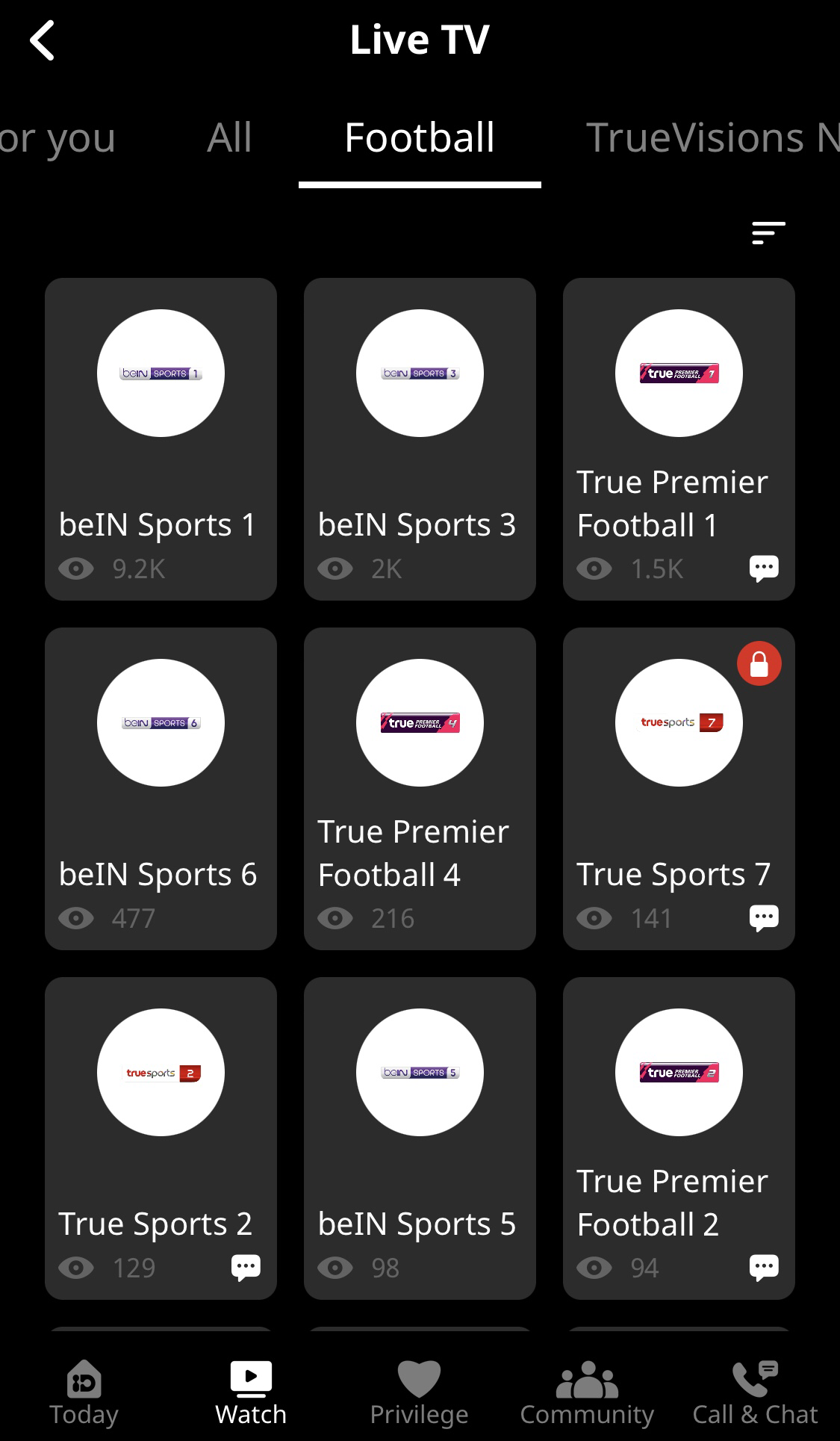This screenshot has height=1441, width=840.
Task: Open the locked True Sports 7 channel
Action: [x=679, y=789]
